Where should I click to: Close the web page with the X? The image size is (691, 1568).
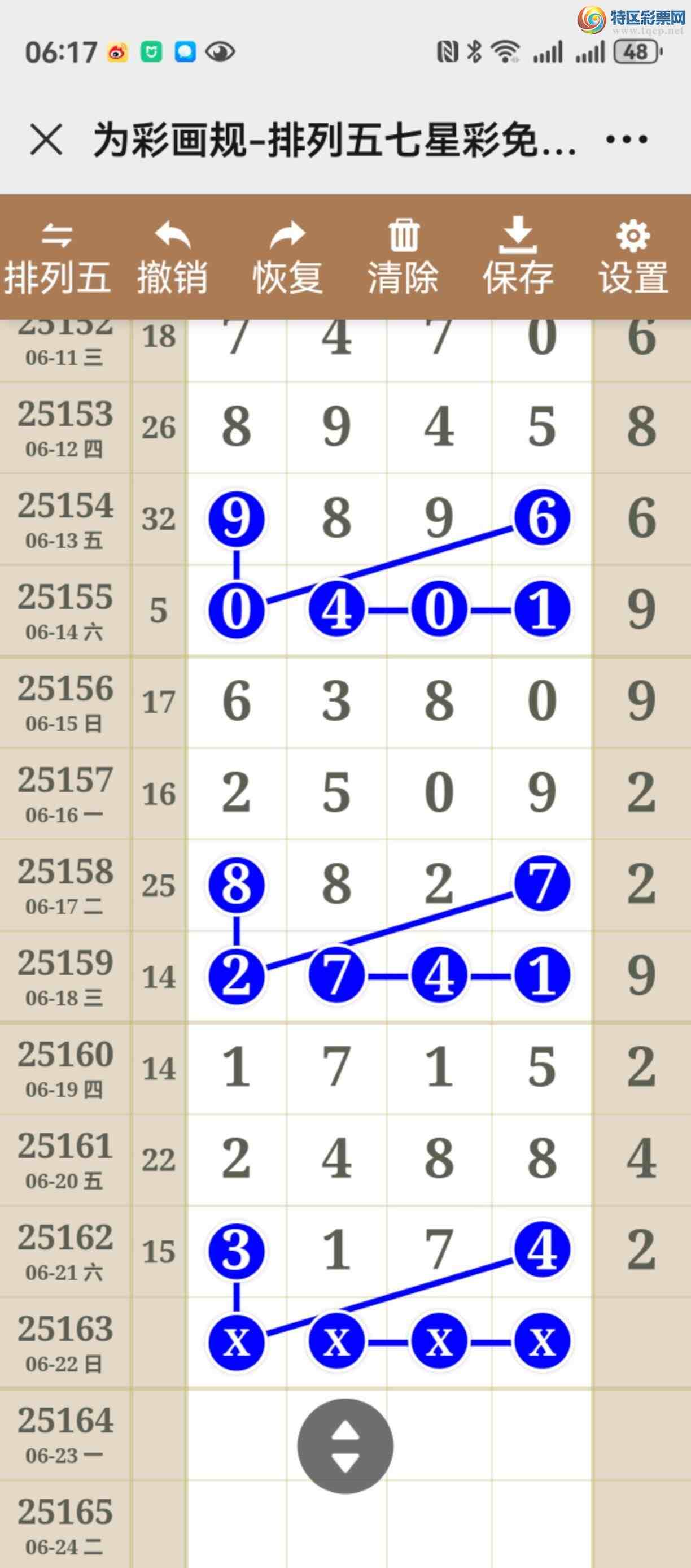(46, 140)
